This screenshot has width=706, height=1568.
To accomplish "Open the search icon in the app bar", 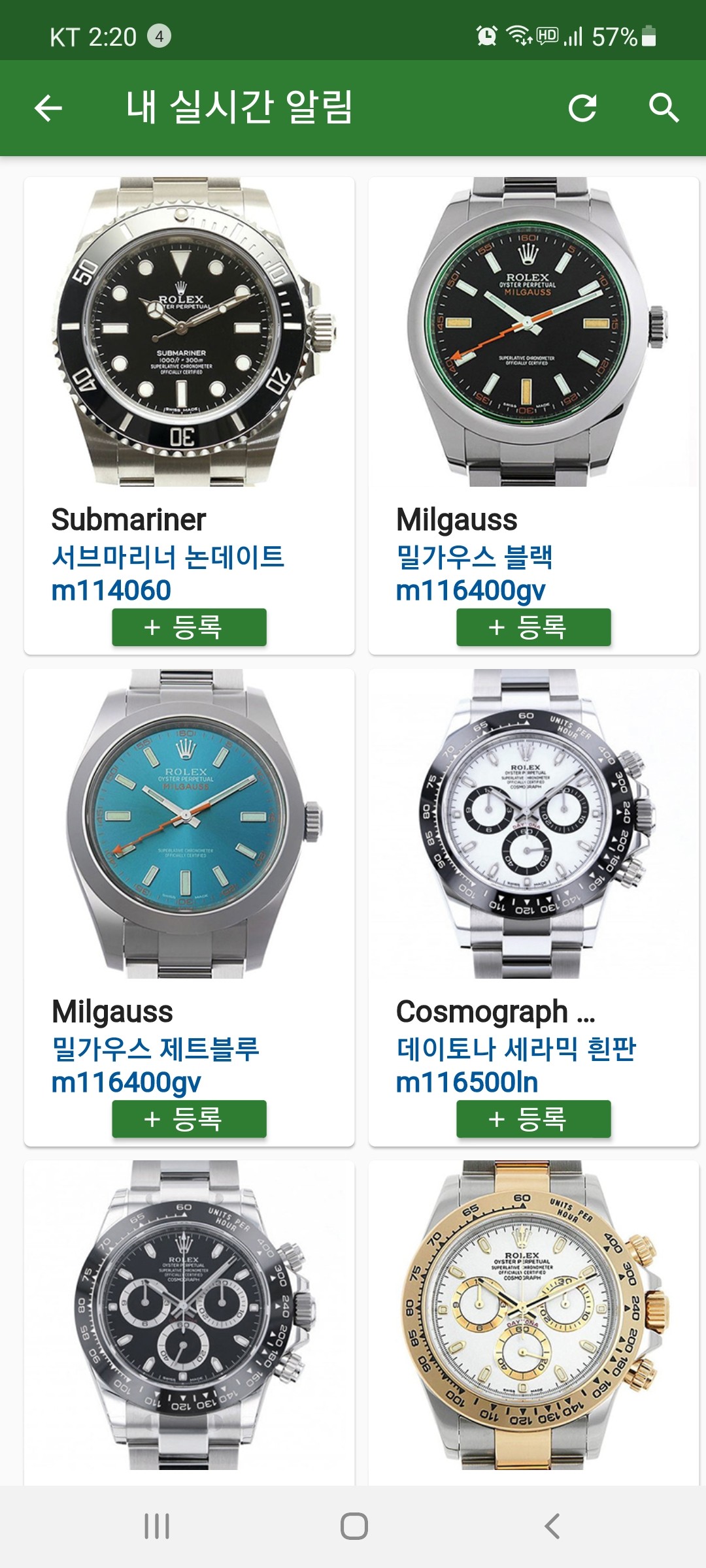I will (663, 108).
